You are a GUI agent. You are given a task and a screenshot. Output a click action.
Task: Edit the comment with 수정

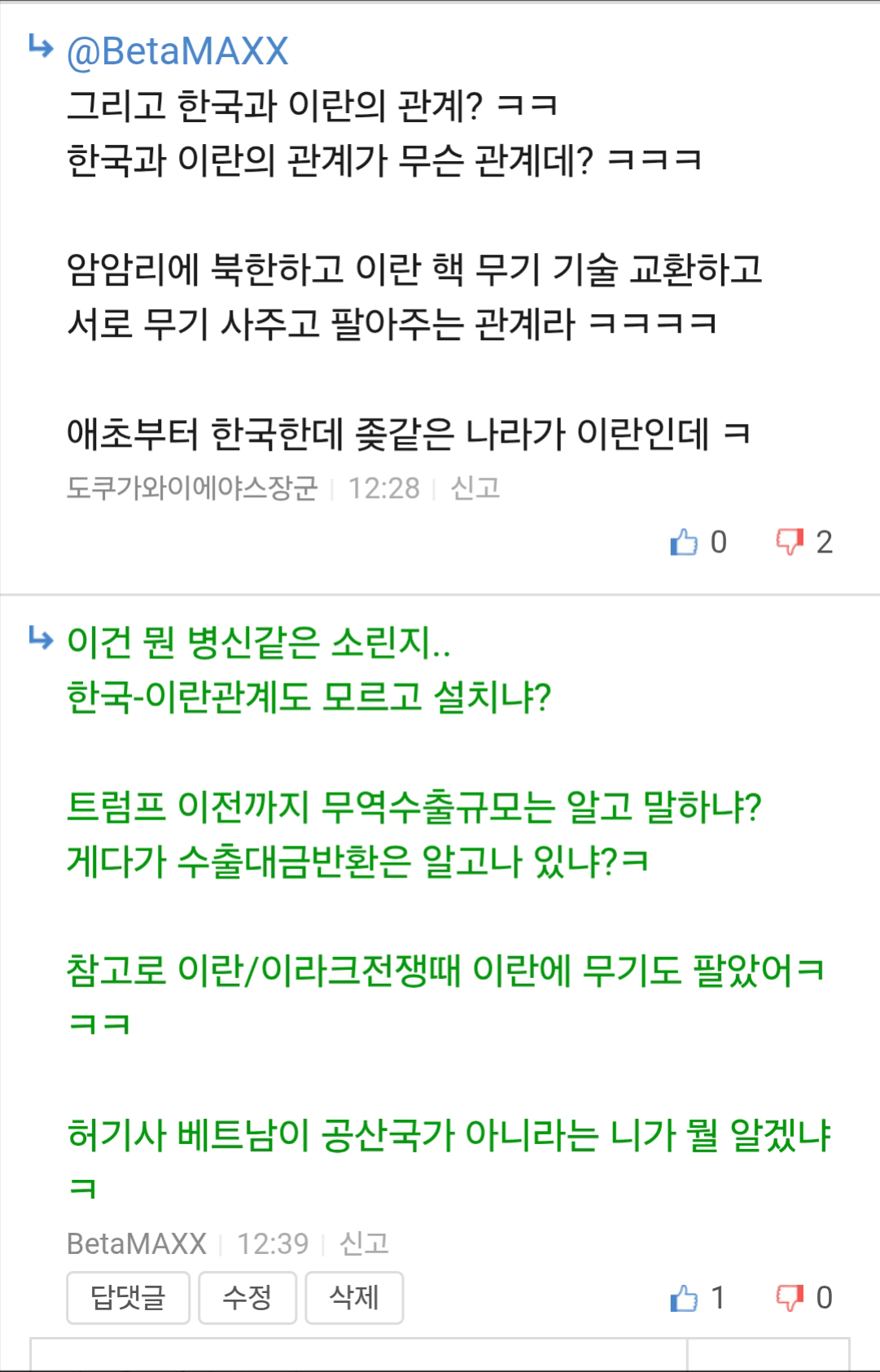tap(247, 1297)
